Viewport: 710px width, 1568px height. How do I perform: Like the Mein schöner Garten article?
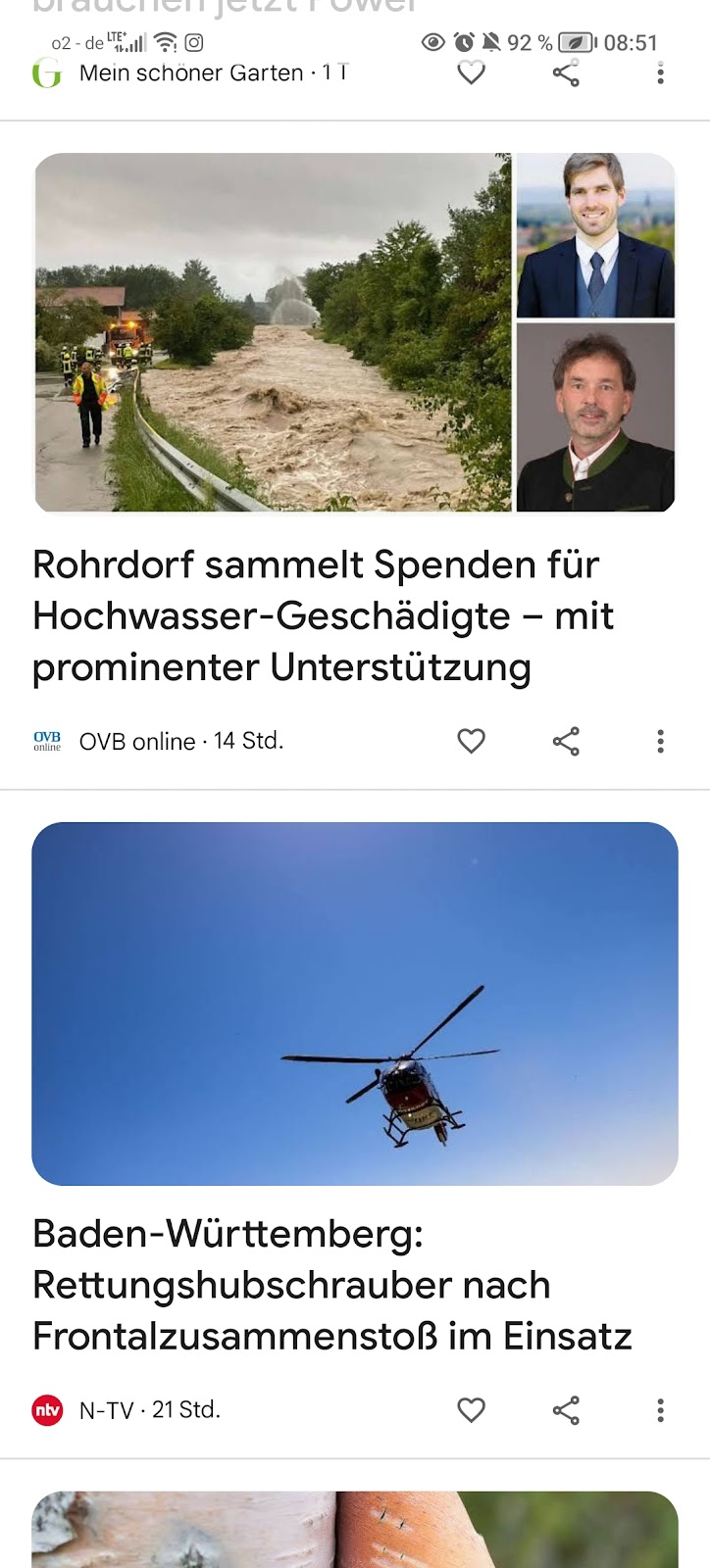pos(472,73)
